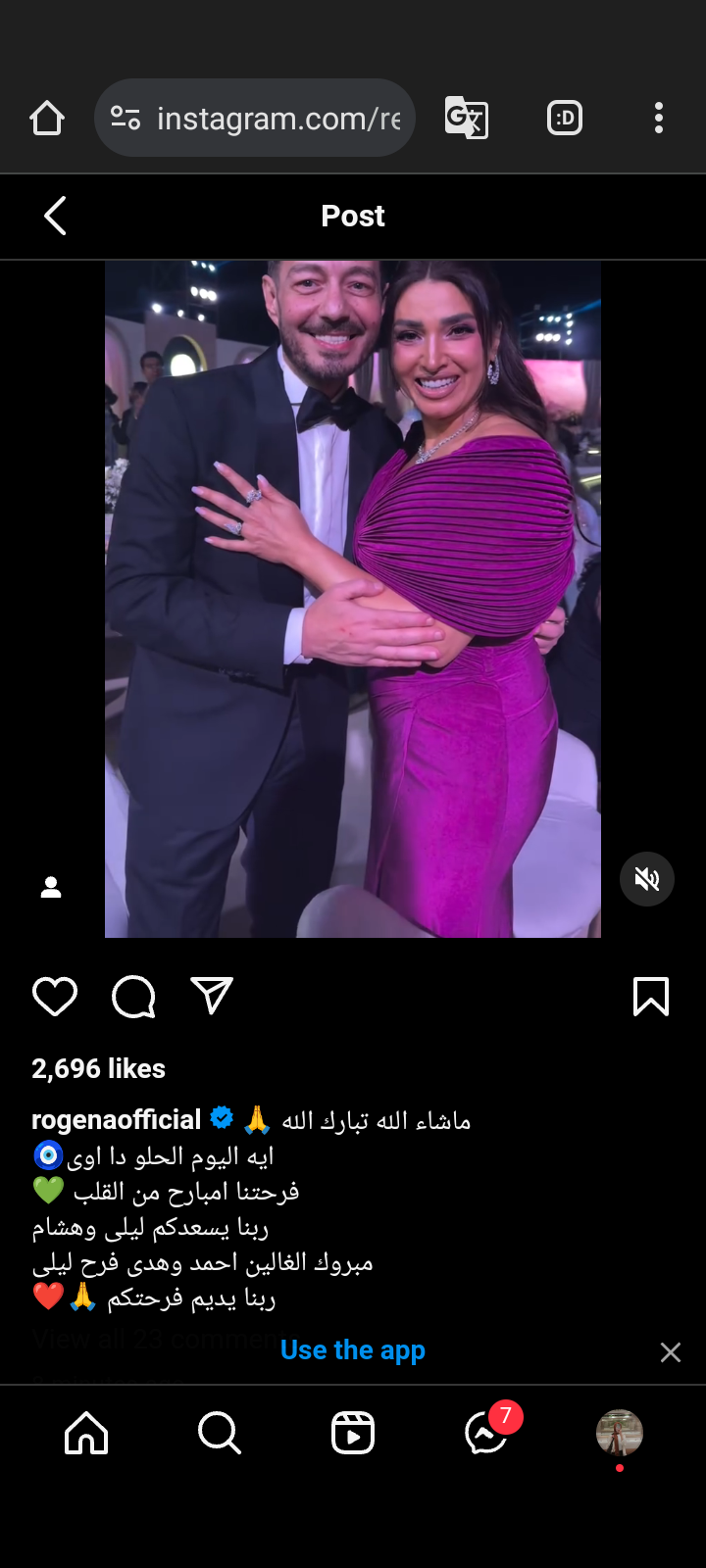
Task: Open the browser tab switcher
Action: 565,119
